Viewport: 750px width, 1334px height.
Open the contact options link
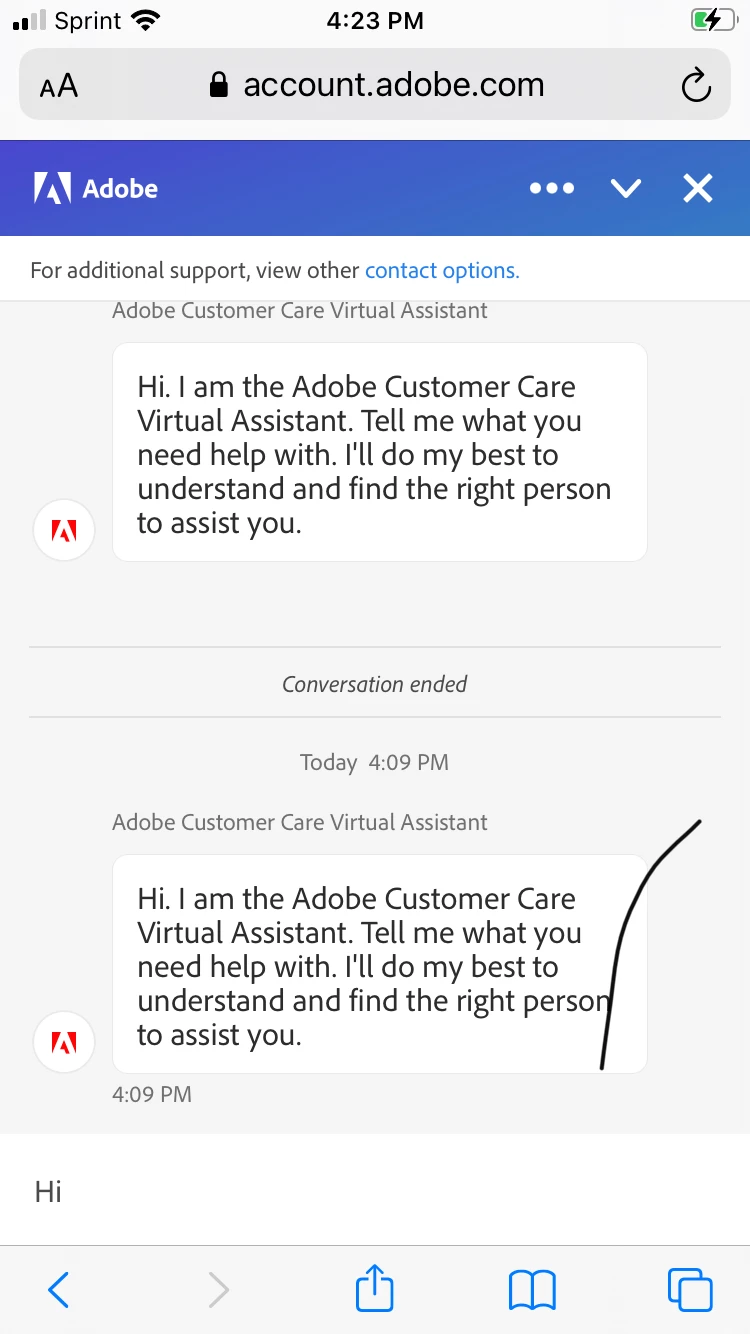click(x=441, y=270)
